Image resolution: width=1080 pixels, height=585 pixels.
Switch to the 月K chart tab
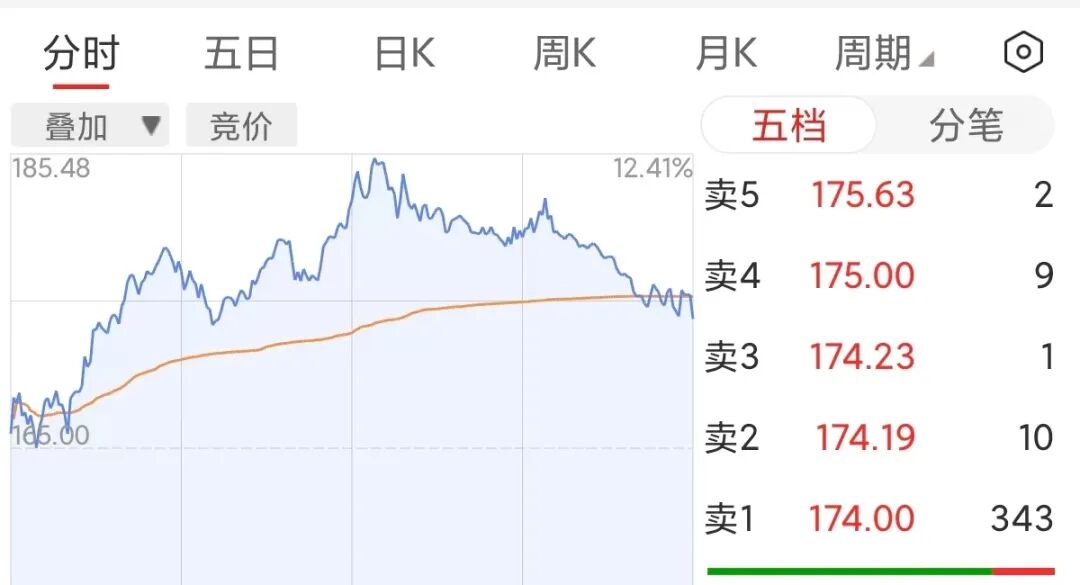pos(726,53)
